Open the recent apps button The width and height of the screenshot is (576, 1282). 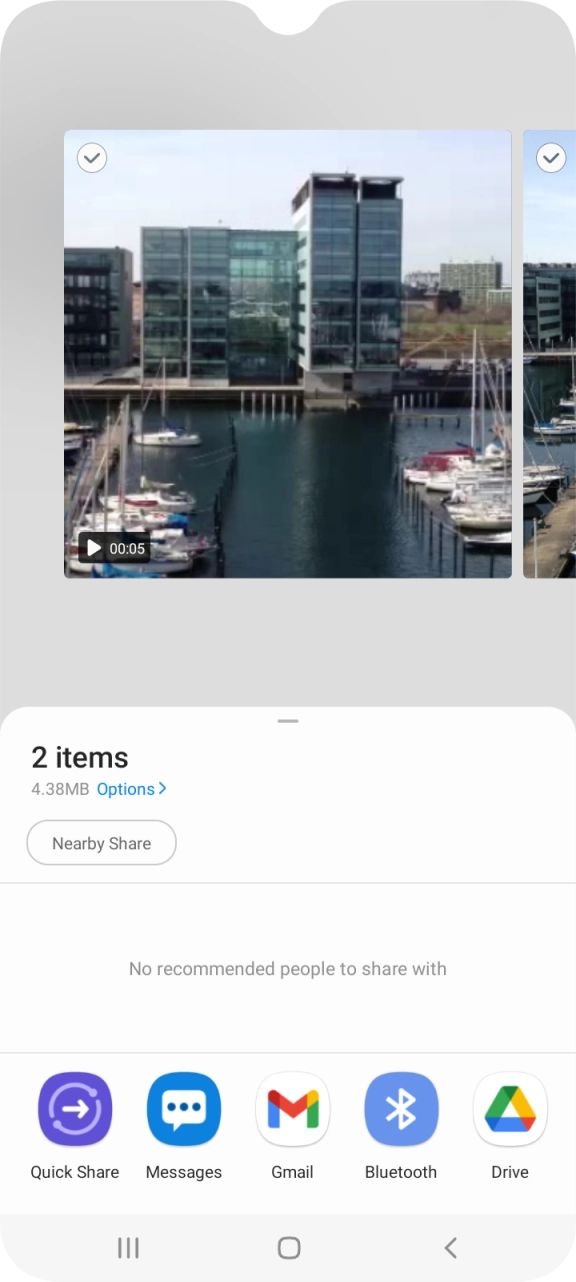pos(128,1247)
